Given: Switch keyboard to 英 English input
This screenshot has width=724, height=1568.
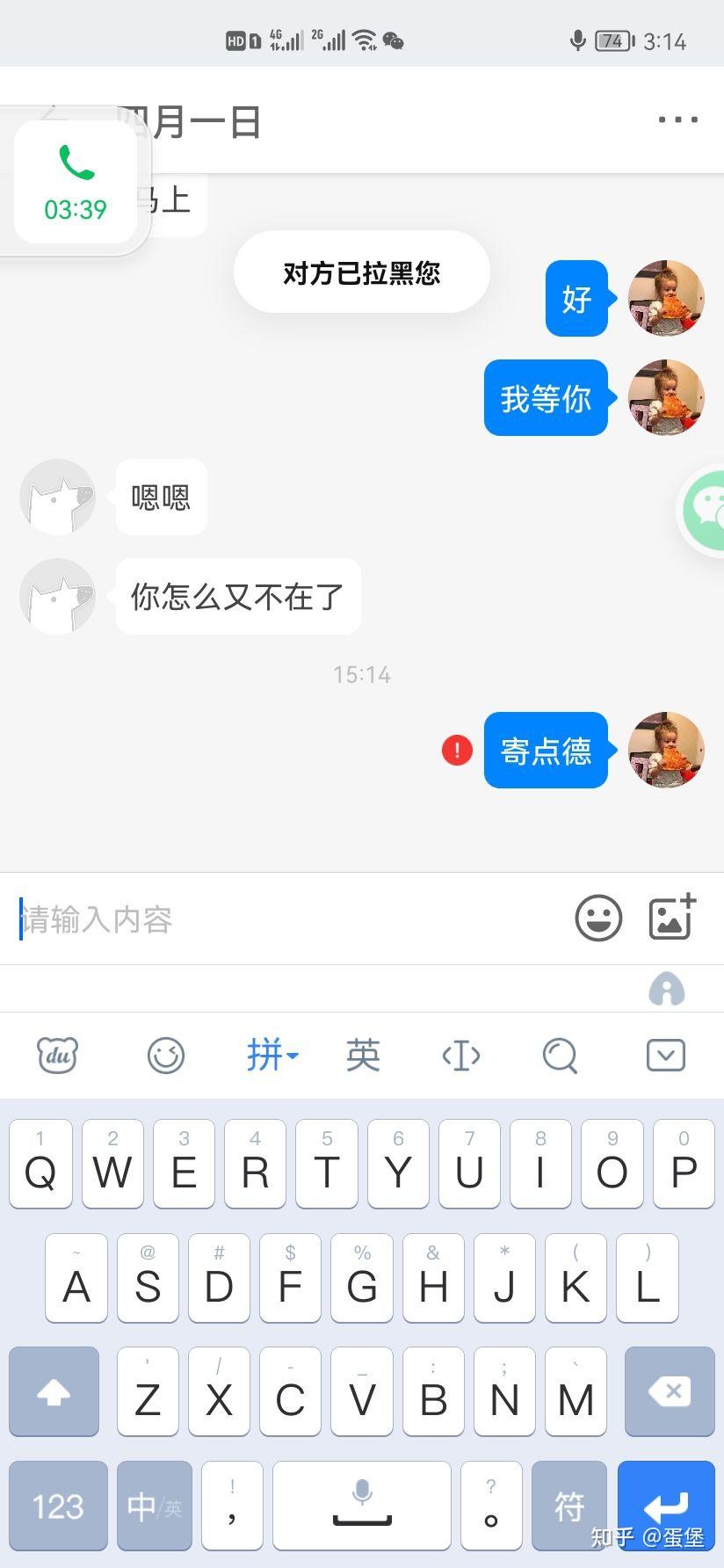Looking at the screenshot, I should click(363, 1055).
